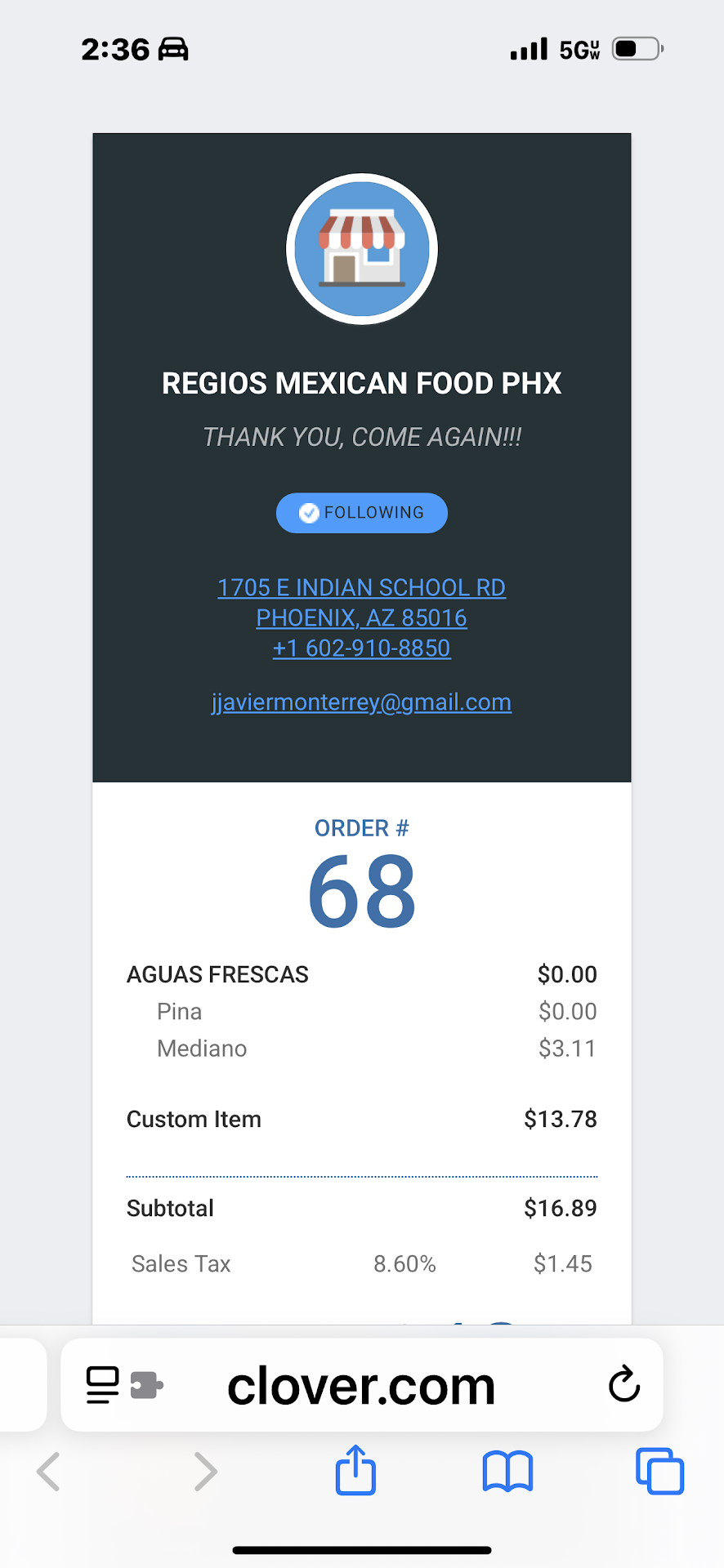
Task: Call the +1 602-910-8850 phone link
Action: (361, 648)
